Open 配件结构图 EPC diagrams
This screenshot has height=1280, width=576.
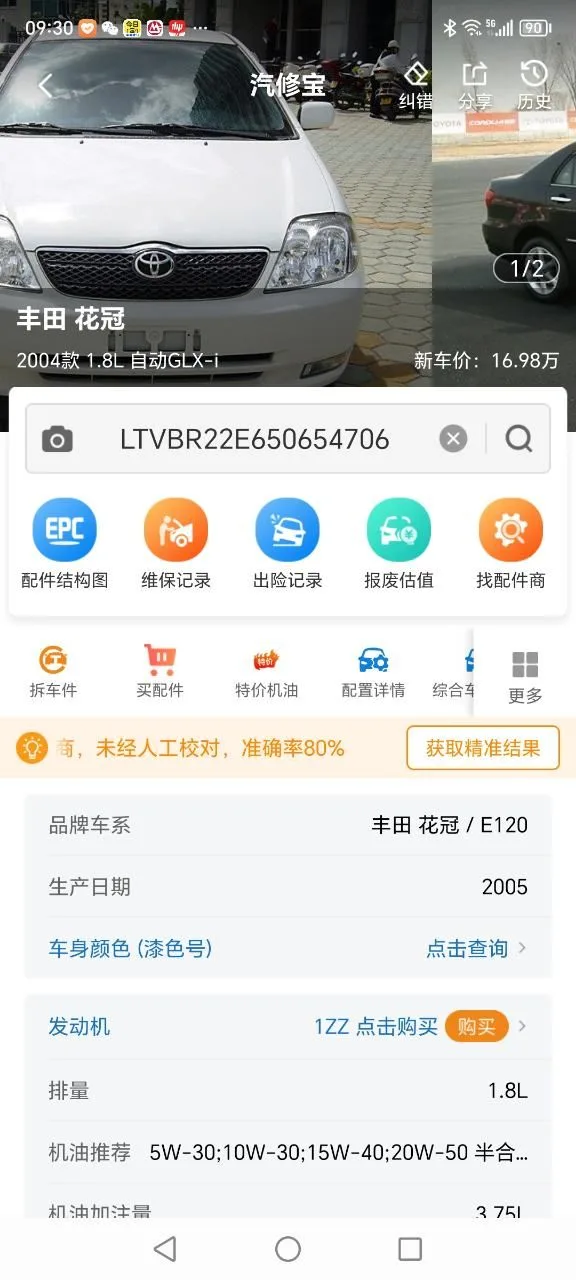coord(65,543)
